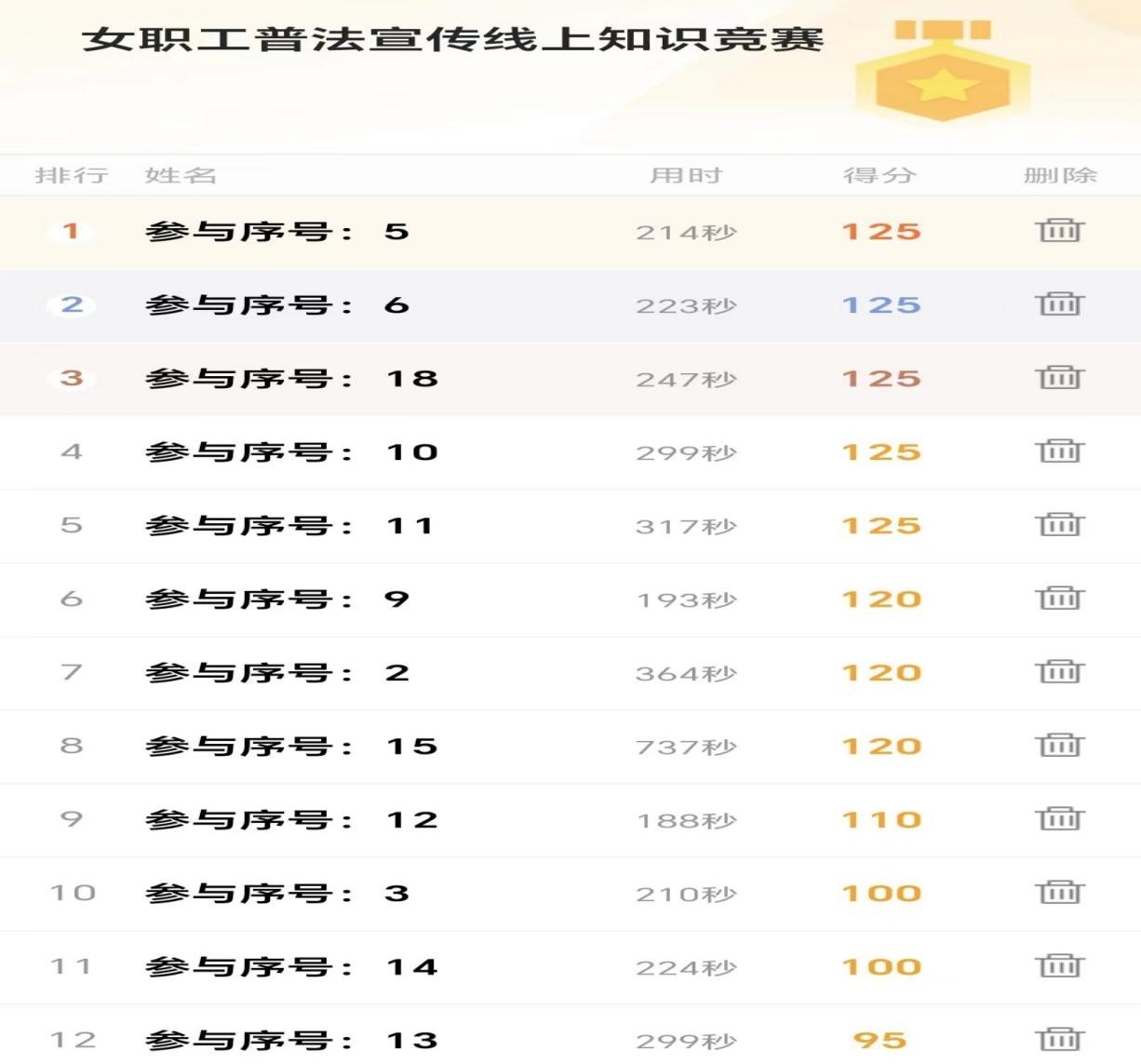Remove the record of 参与序号 13
This screenshot has width=1141, height=1064.
click(x=1059, y=1039)
